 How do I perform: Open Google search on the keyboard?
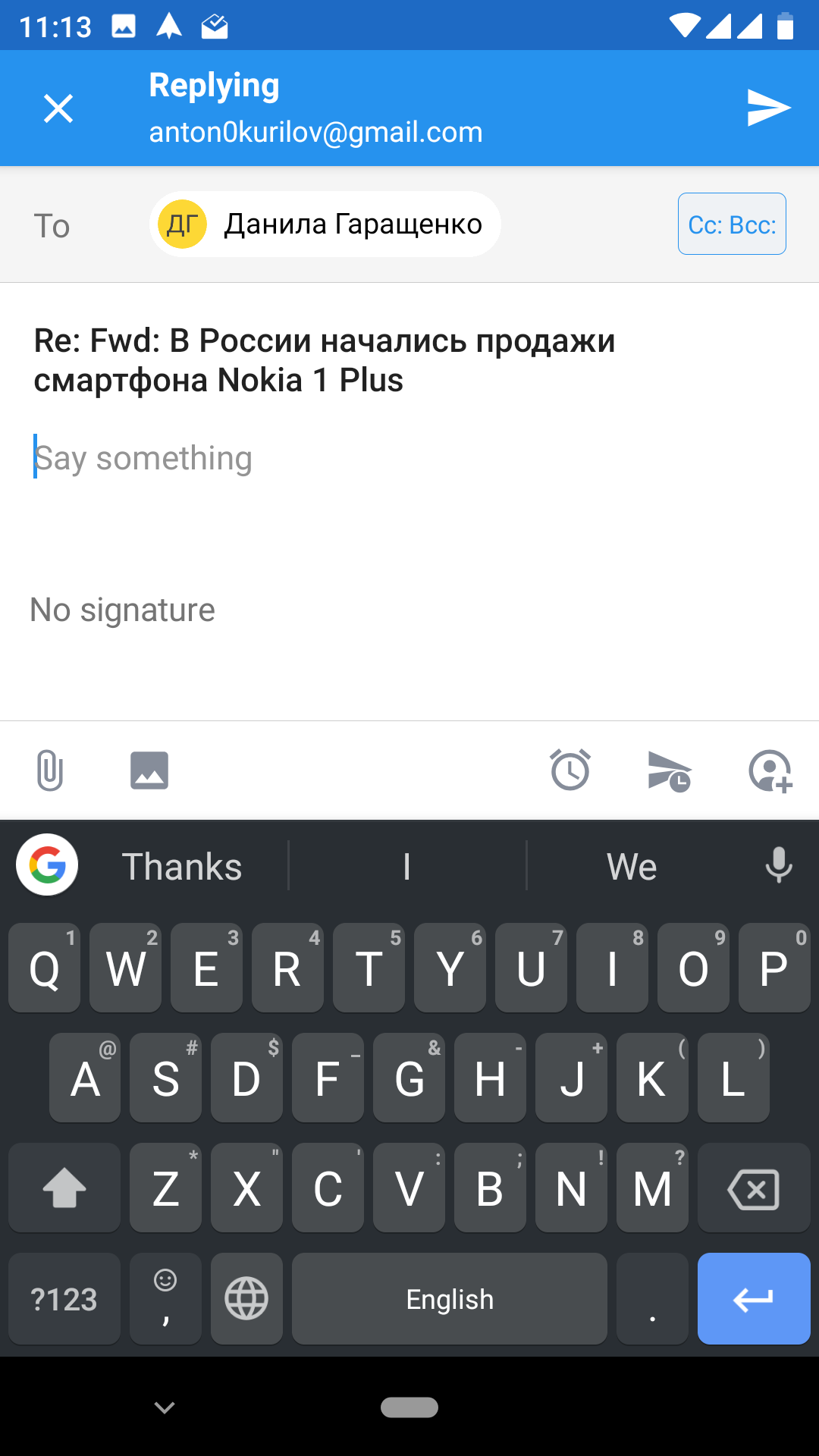pos(48,865)
